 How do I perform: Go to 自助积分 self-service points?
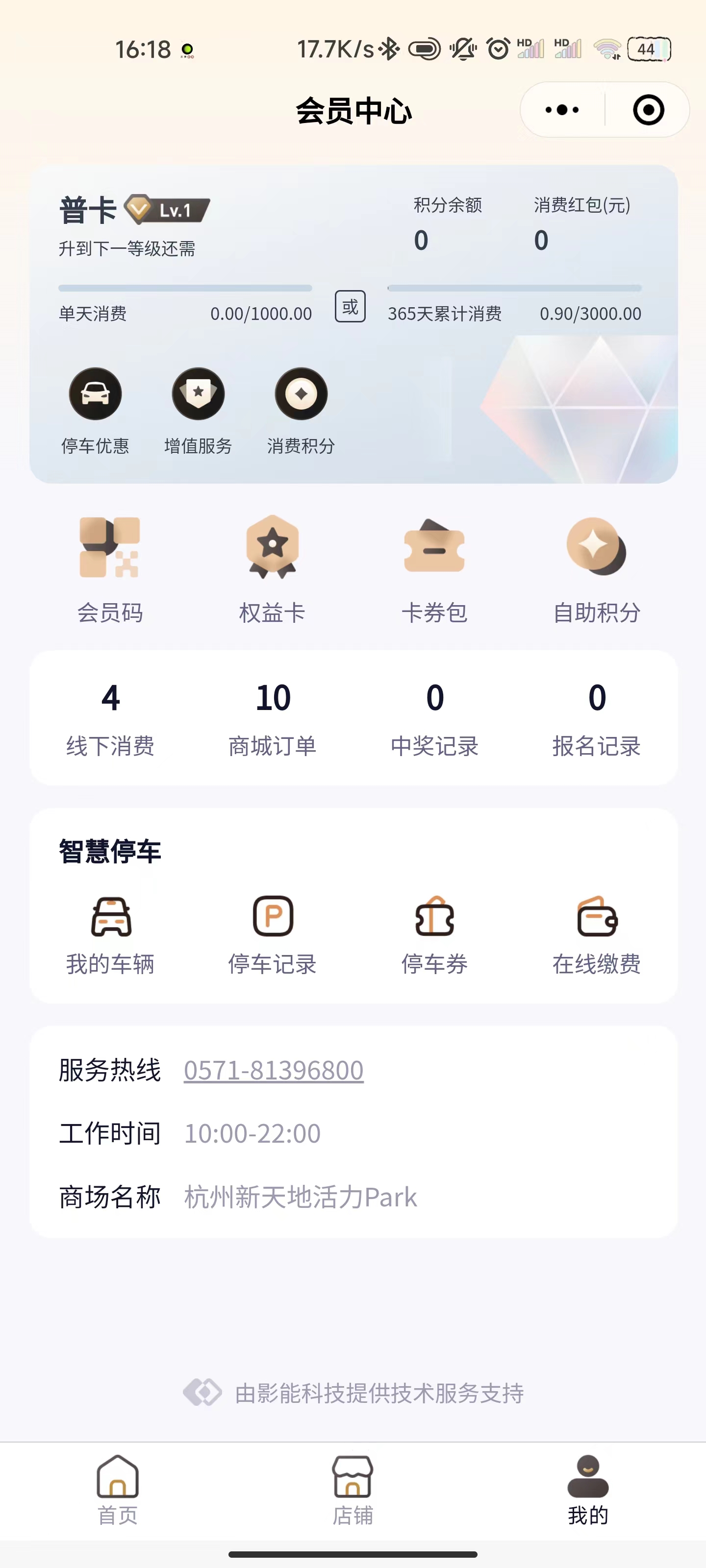coord(596,570)
